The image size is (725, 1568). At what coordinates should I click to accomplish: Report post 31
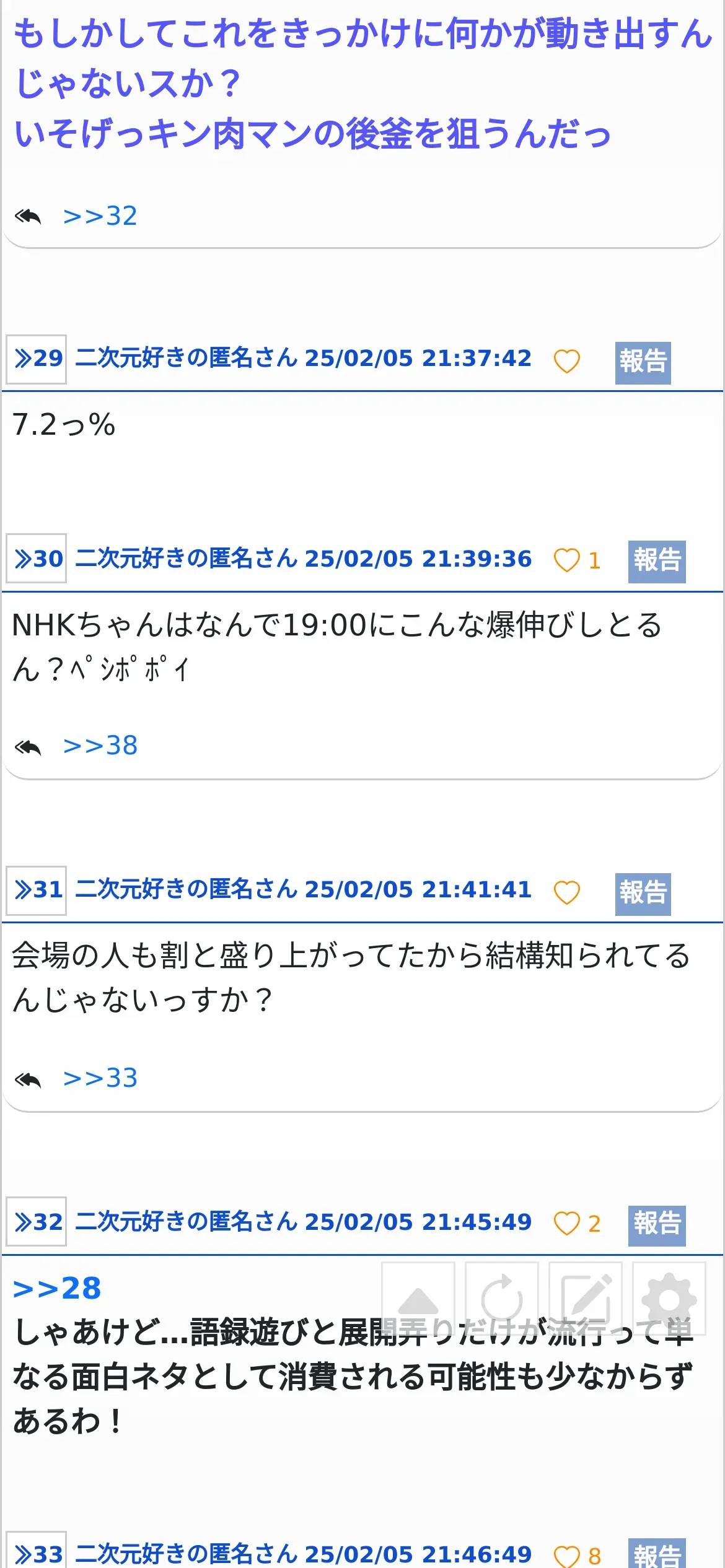pyautogui.click(x=643, y=894)
